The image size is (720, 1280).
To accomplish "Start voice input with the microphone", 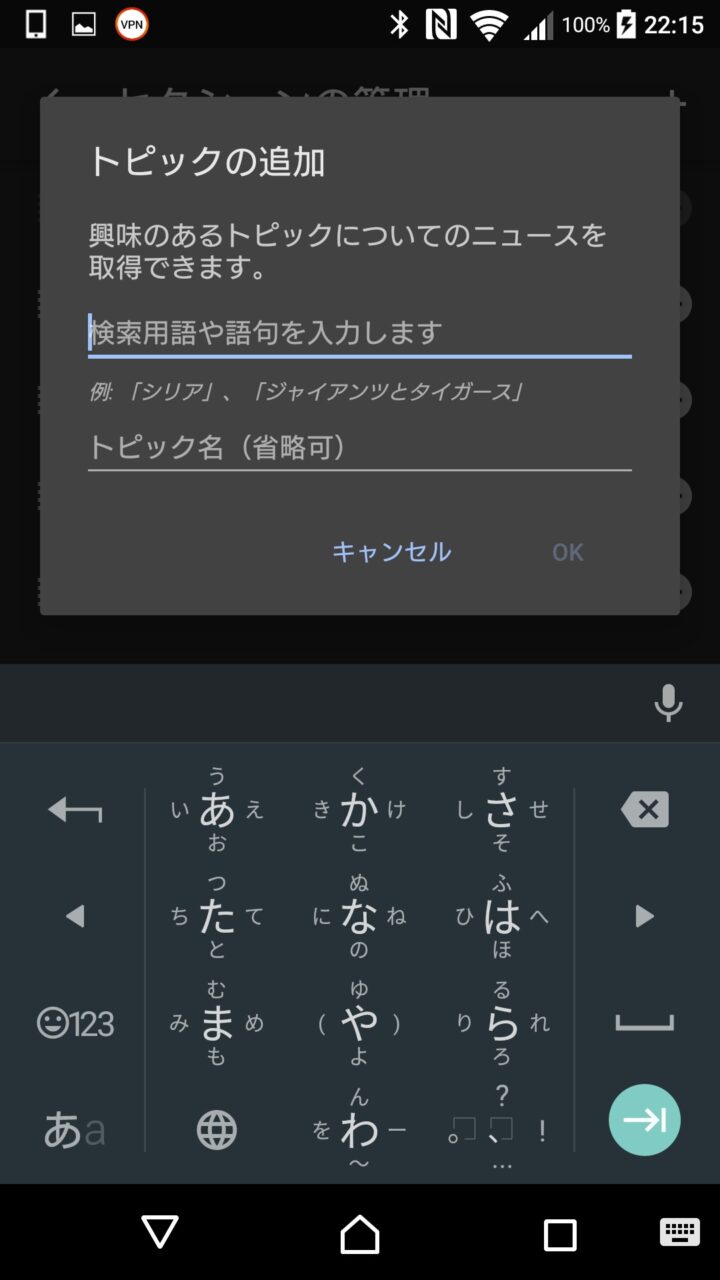I will (668, 704).
